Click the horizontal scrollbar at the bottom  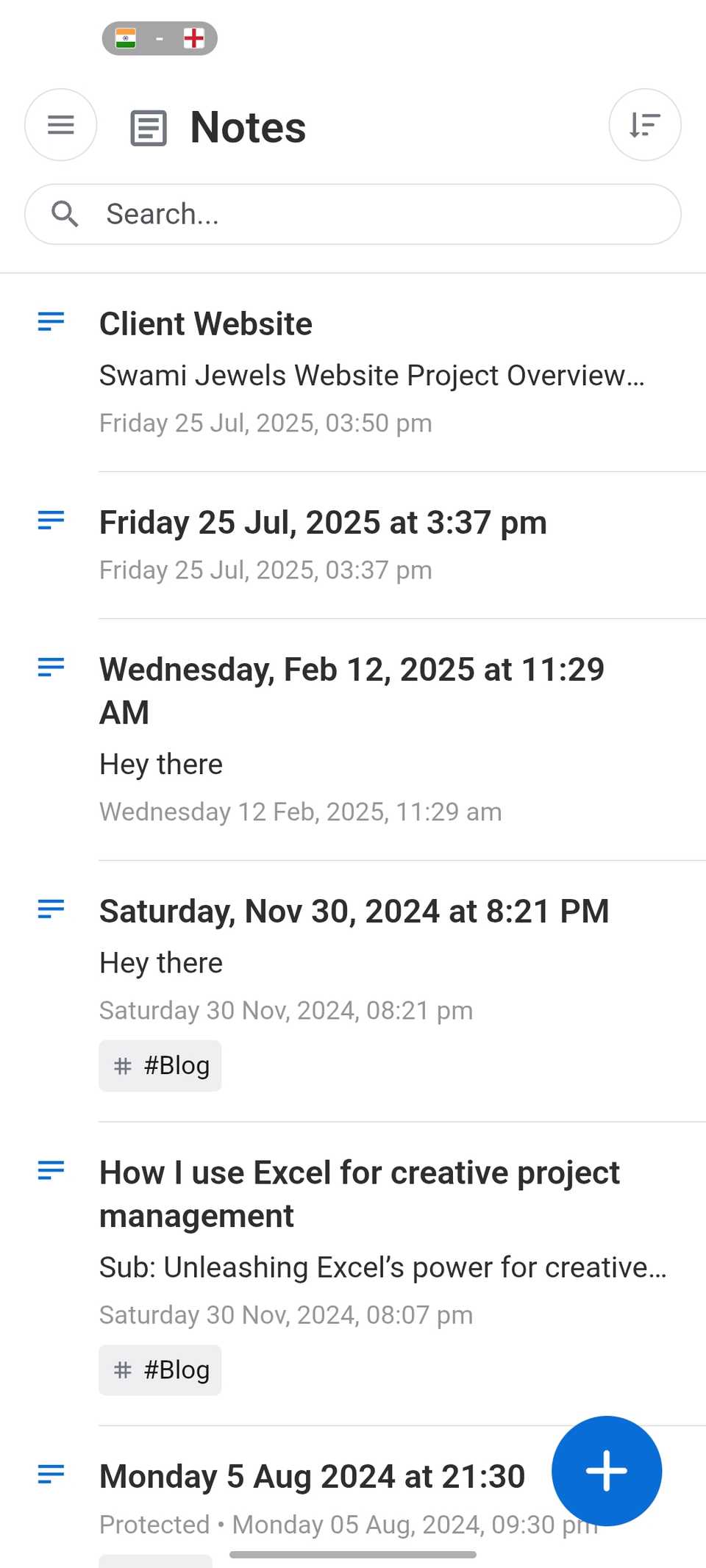[353, 1549]
